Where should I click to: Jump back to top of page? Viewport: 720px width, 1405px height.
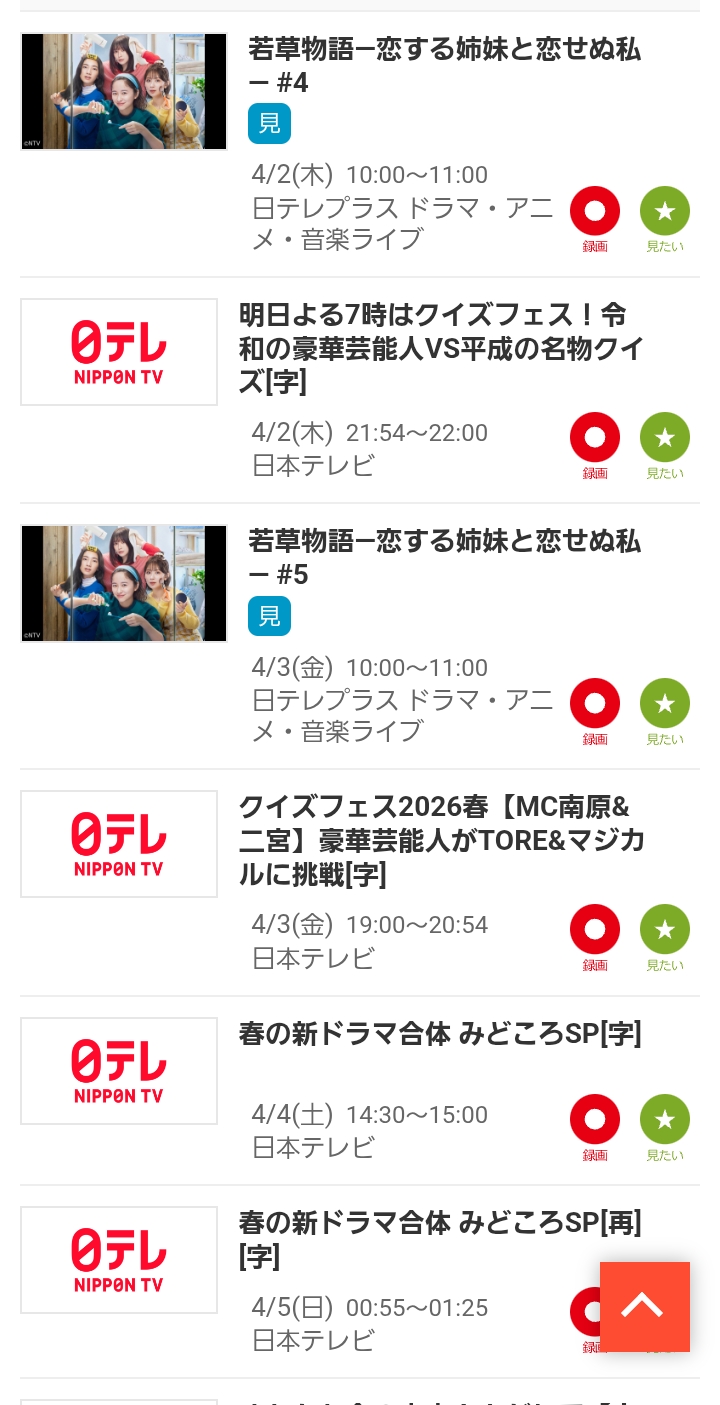pyautogui.click(x=644, y=1306)
